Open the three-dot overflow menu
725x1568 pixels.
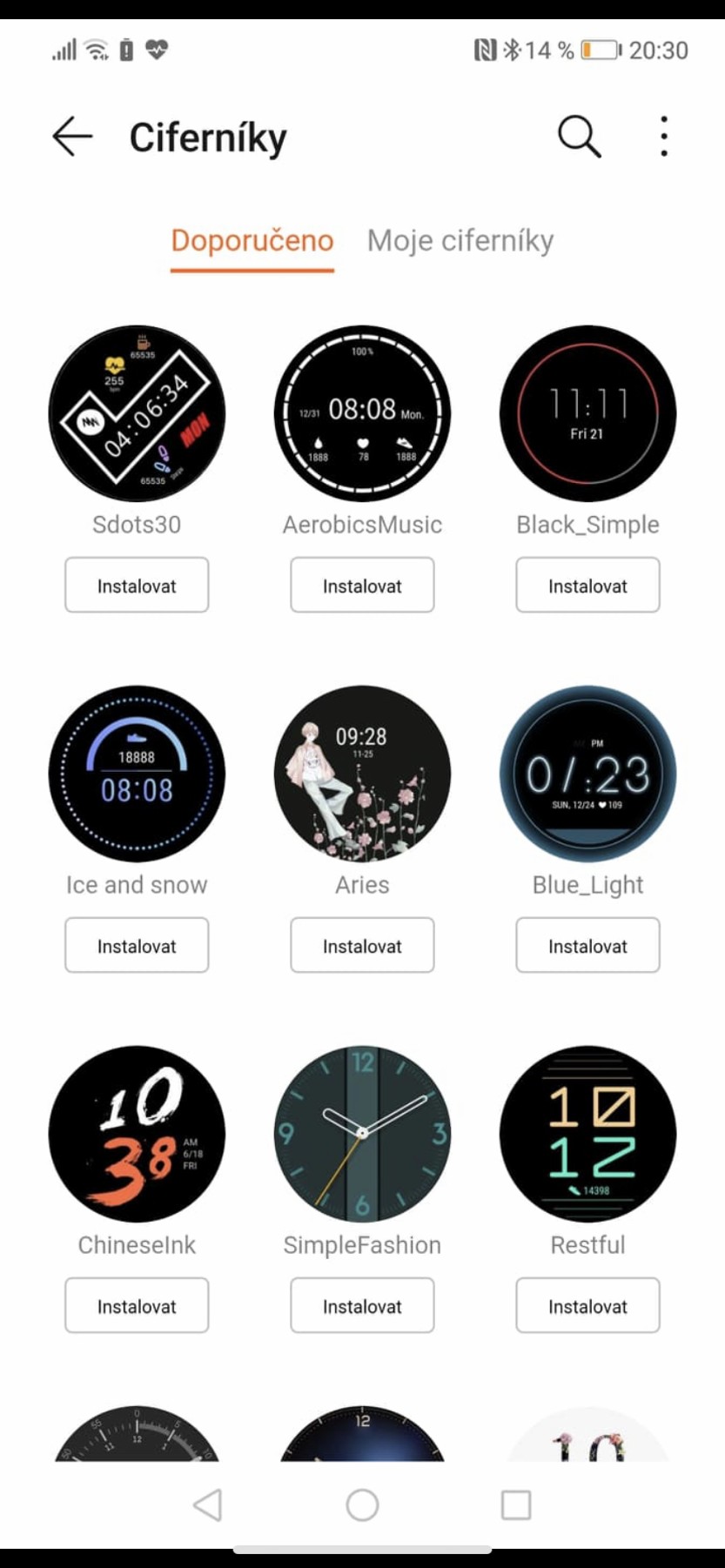click(x=663, y=137)
